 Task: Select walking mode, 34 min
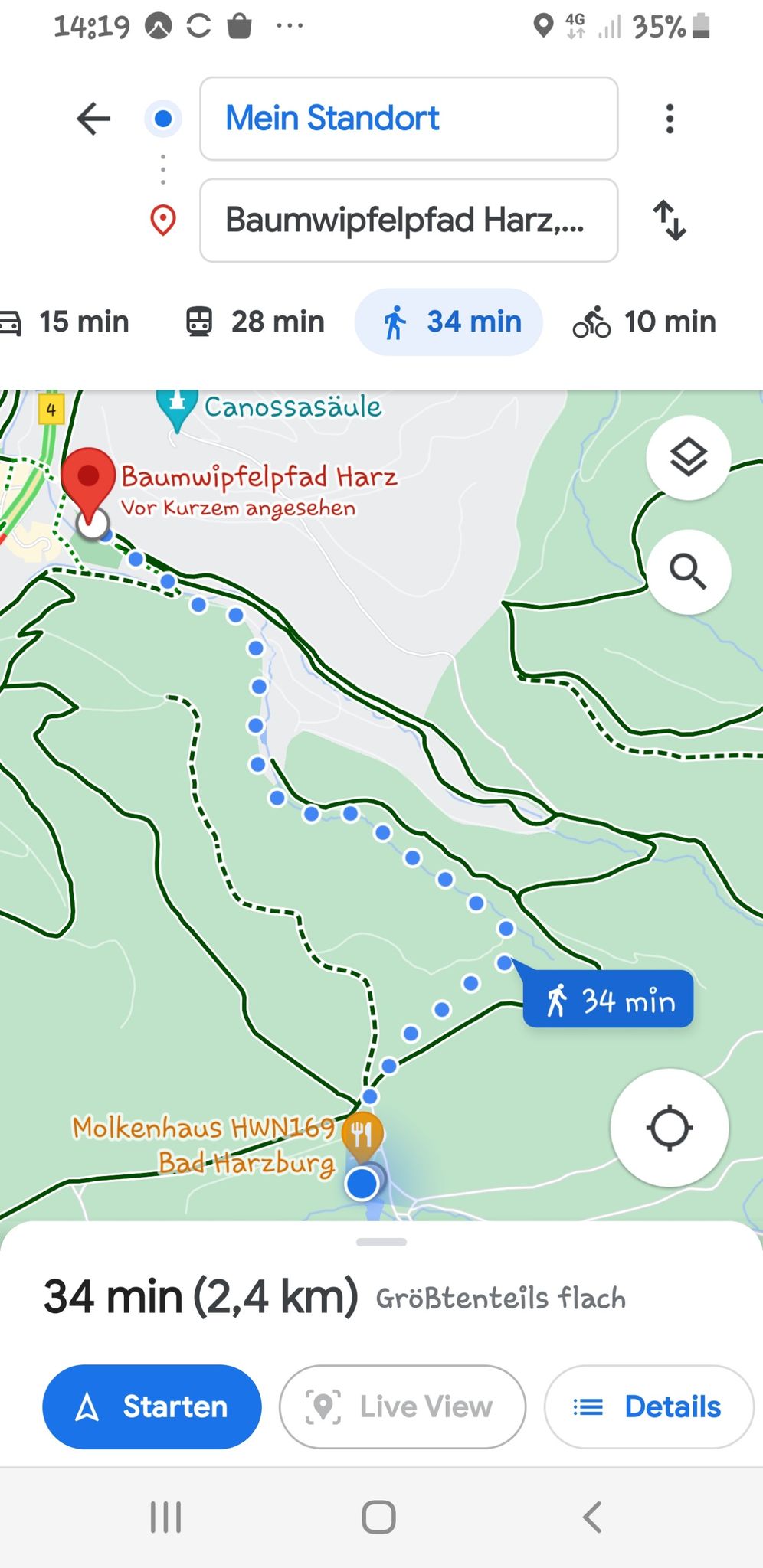(x=449, y=322)
